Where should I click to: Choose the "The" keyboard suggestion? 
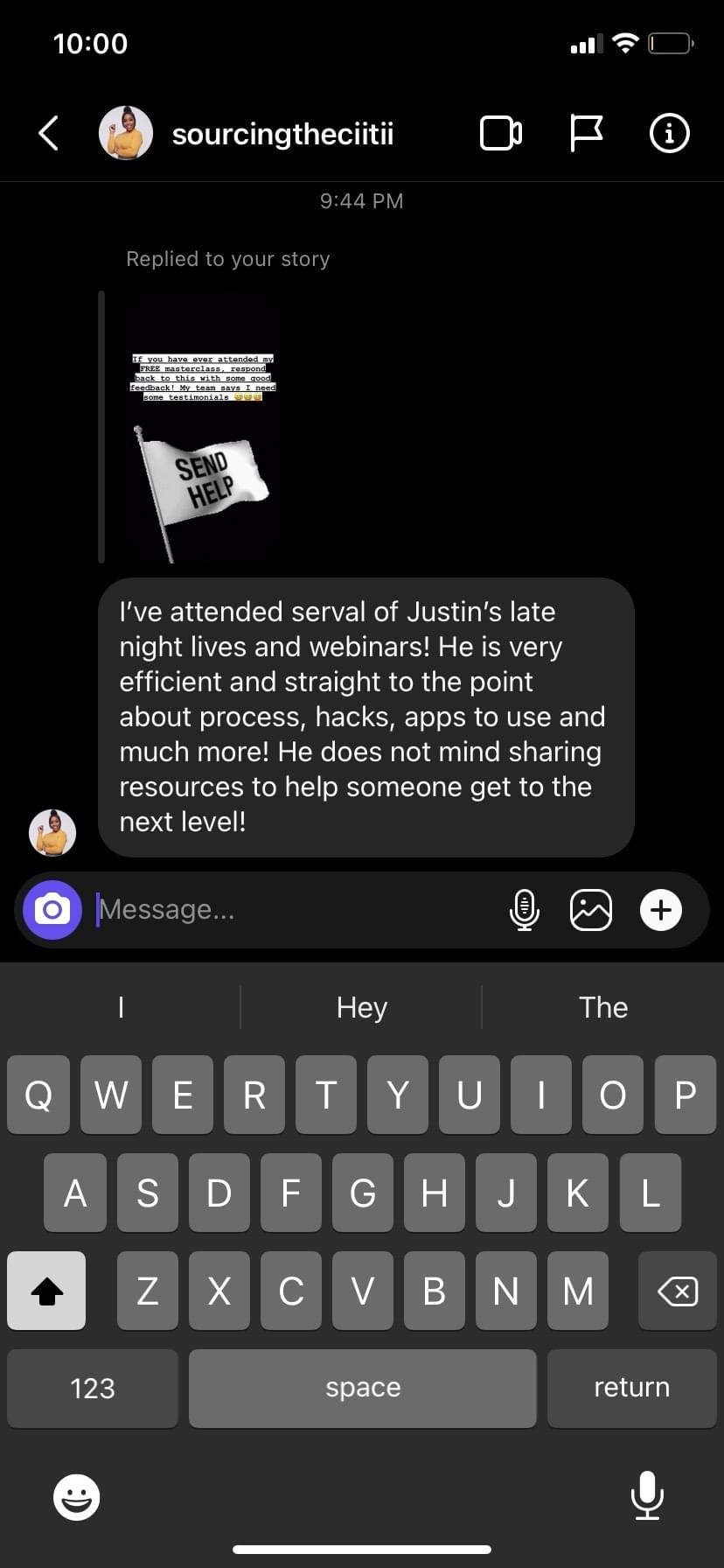(603, 1007)
